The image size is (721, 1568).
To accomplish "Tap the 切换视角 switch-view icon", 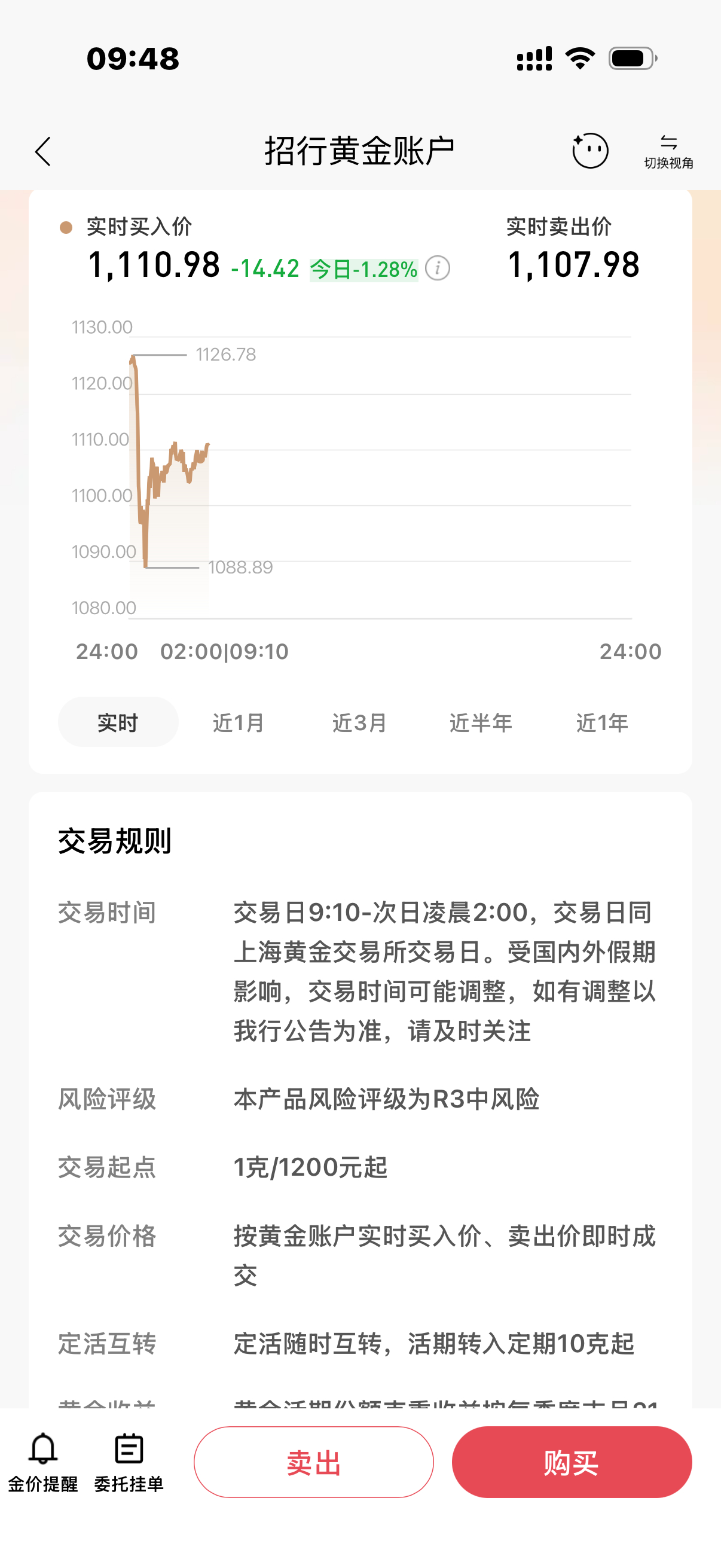I will pyautogui.click(x=668, y=150).
